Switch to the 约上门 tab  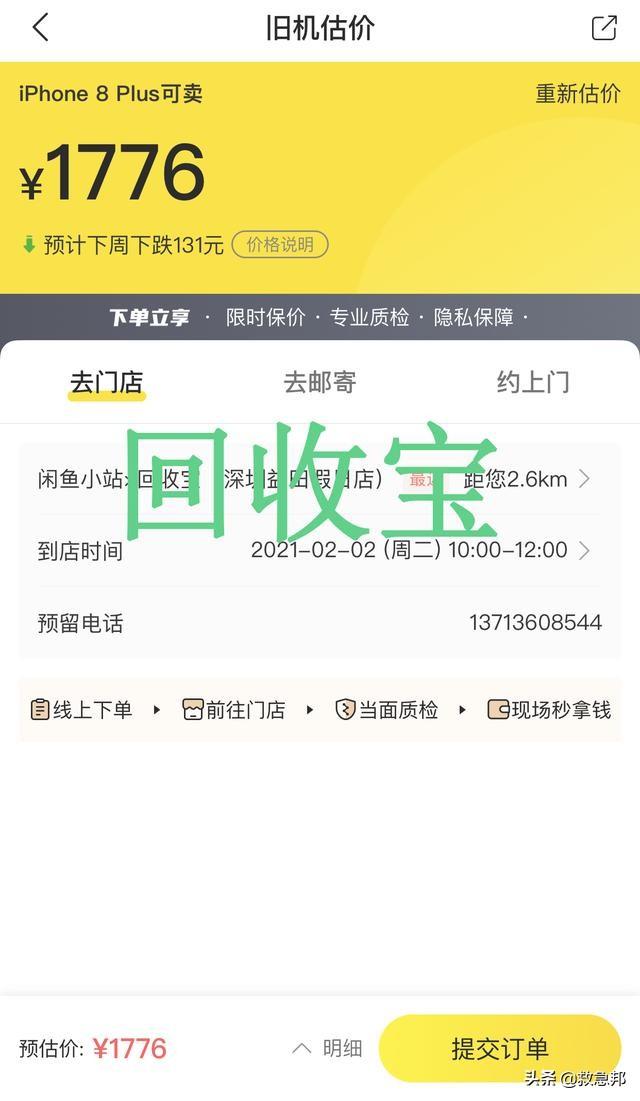(532, 382)
